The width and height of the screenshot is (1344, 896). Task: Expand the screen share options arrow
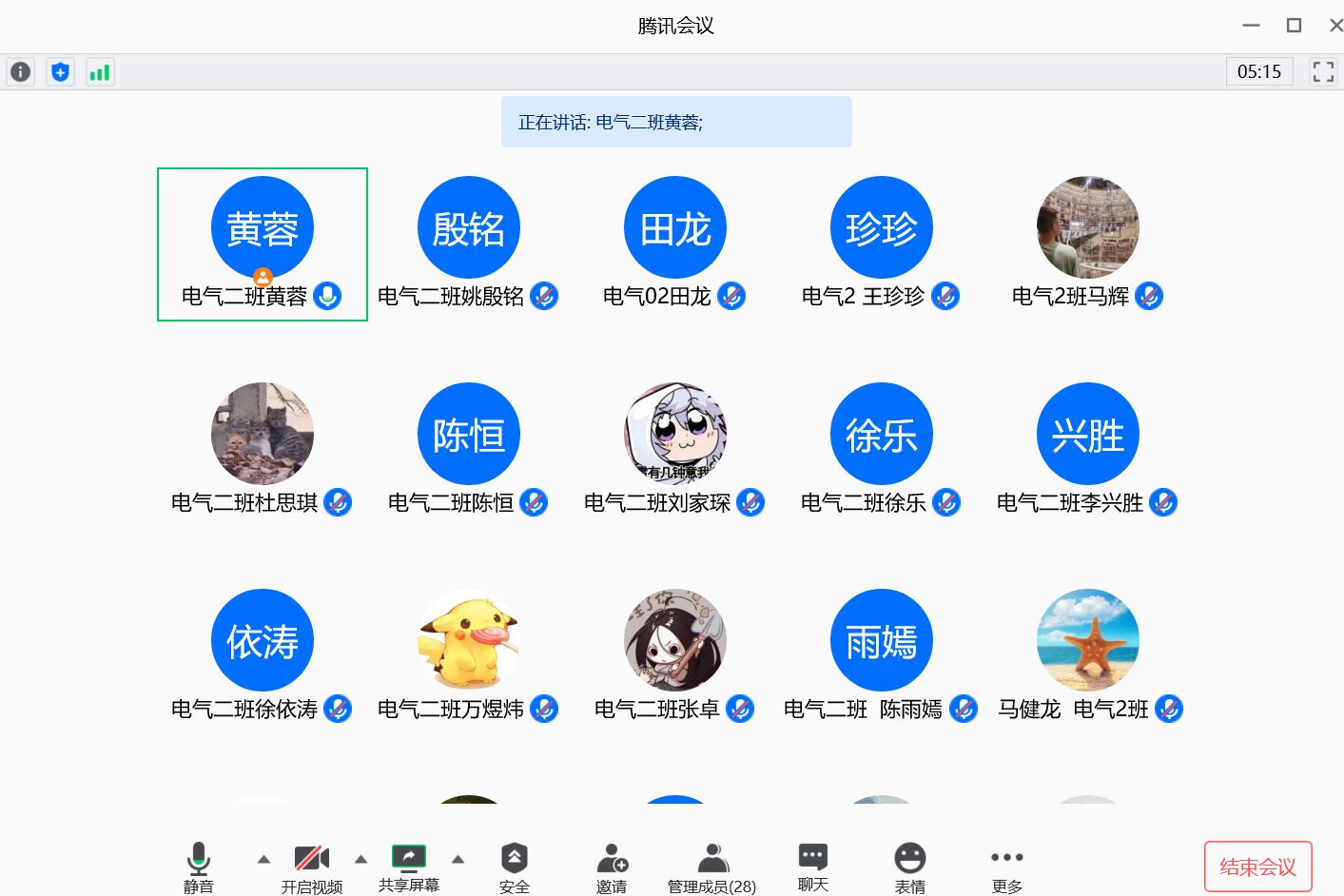[458, 859]
